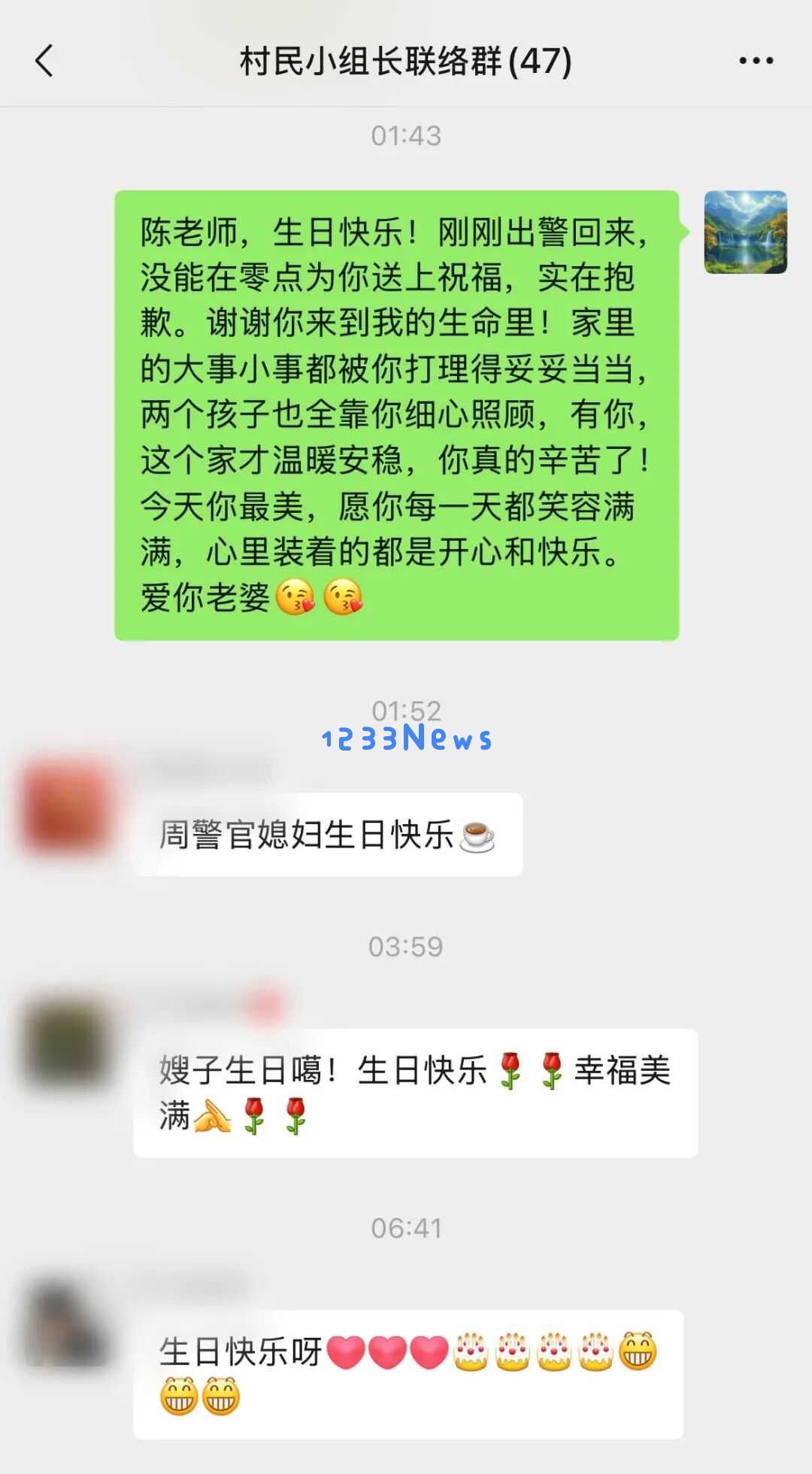The height and width of the screenshot is (1474, 812).
Task: Tap the coffee cup emoji in the message
Action: pos(480,833)
